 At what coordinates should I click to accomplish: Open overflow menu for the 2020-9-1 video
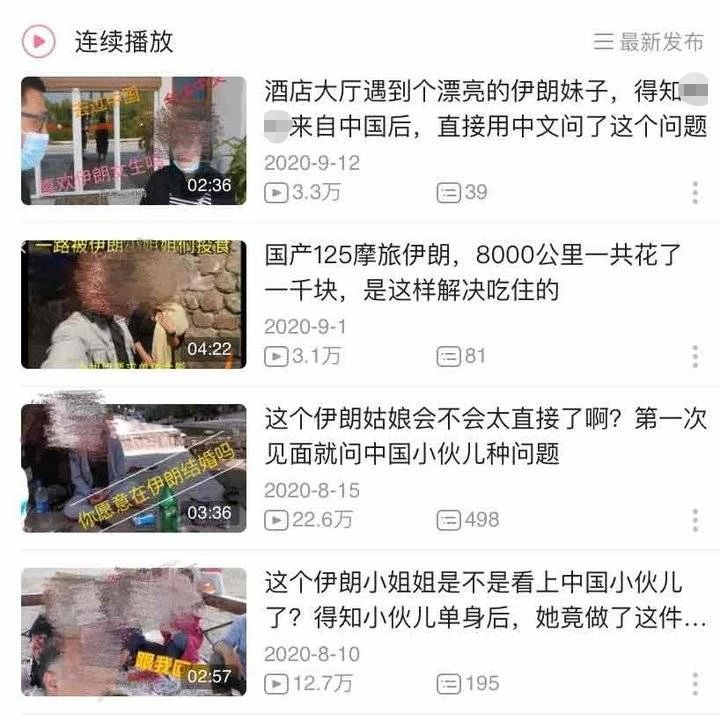(x=695, y=356)
